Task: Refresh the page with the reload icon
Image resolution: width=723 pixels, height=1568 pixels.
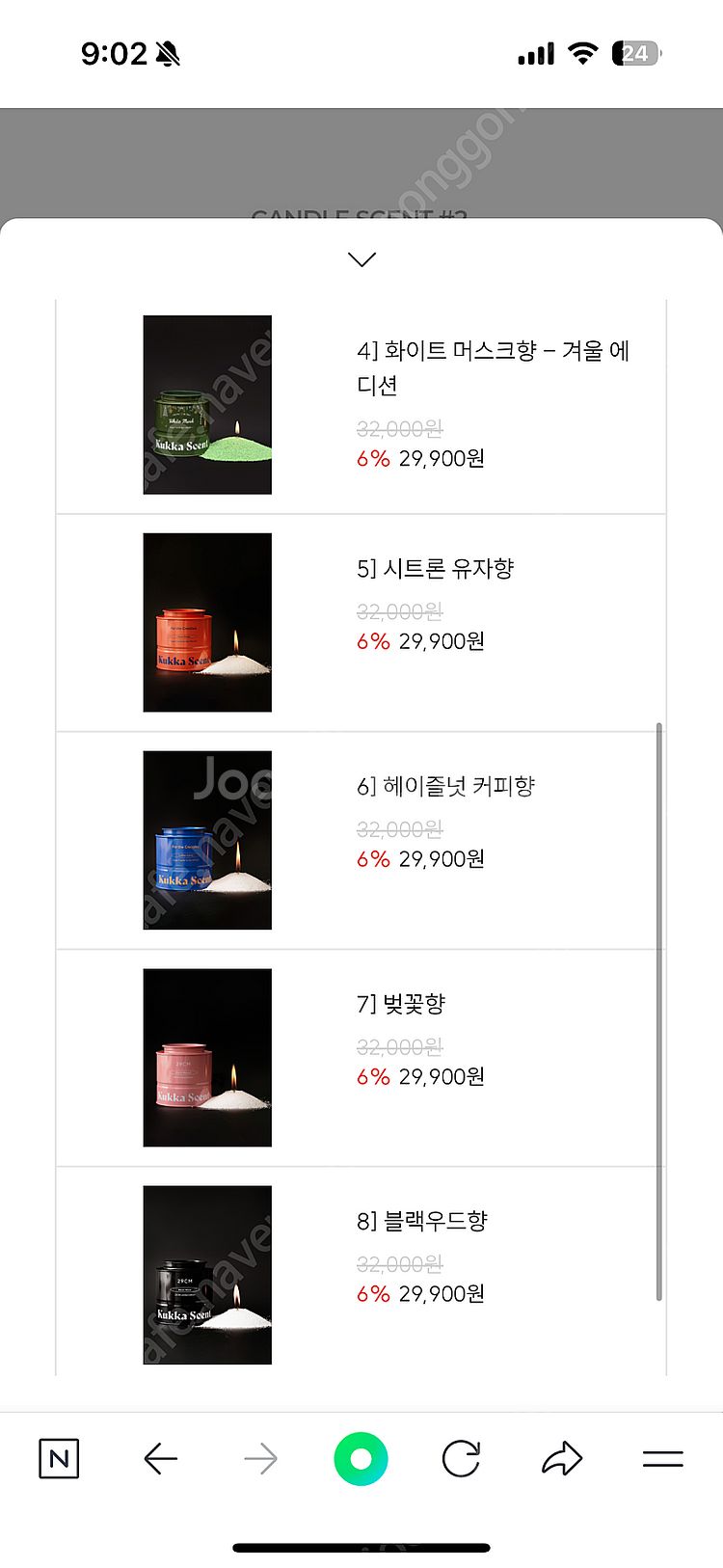Action: 461,1458
